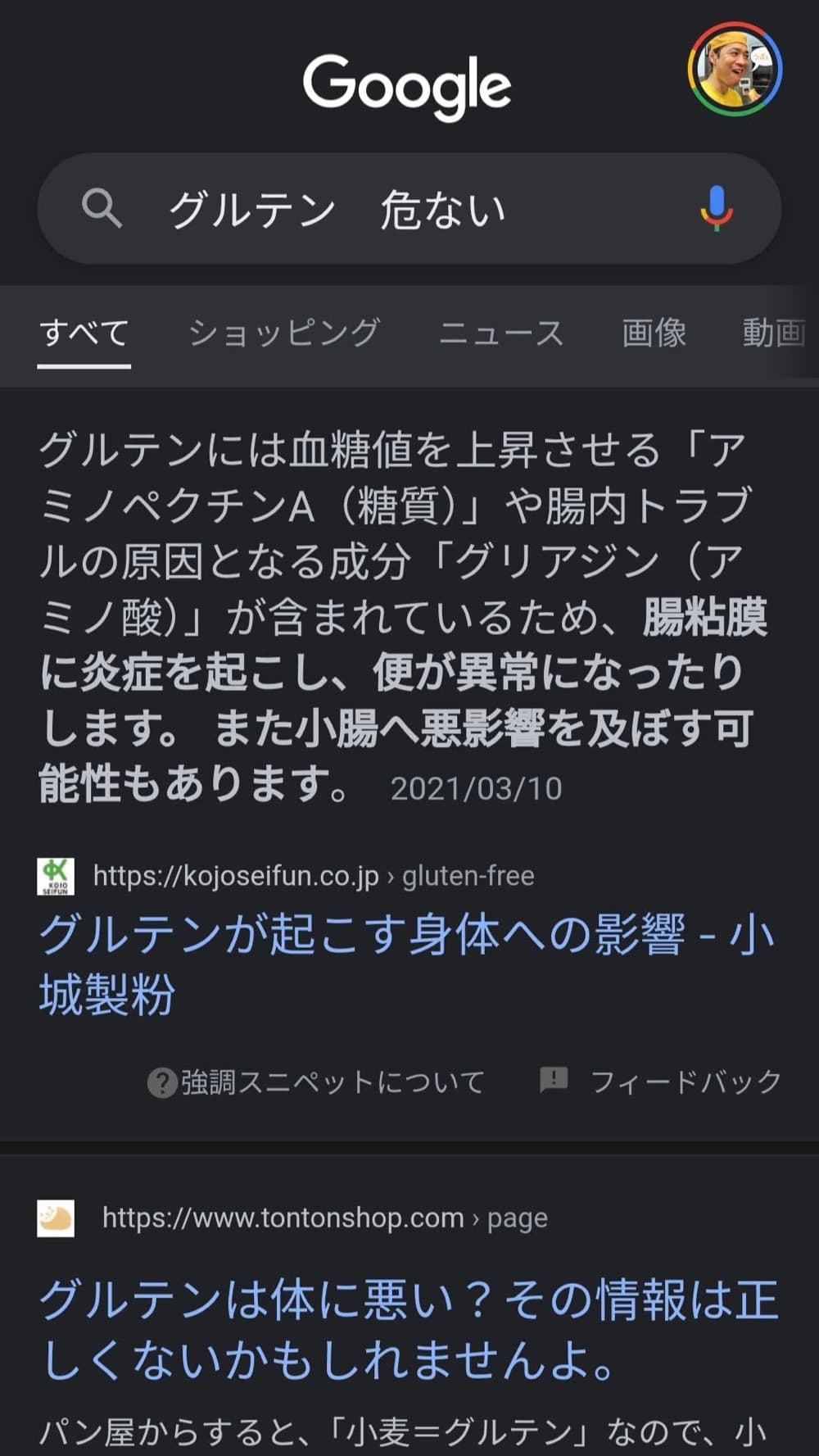
Task: Switch to the 動画 tab
Action: (x=772, y=333)
